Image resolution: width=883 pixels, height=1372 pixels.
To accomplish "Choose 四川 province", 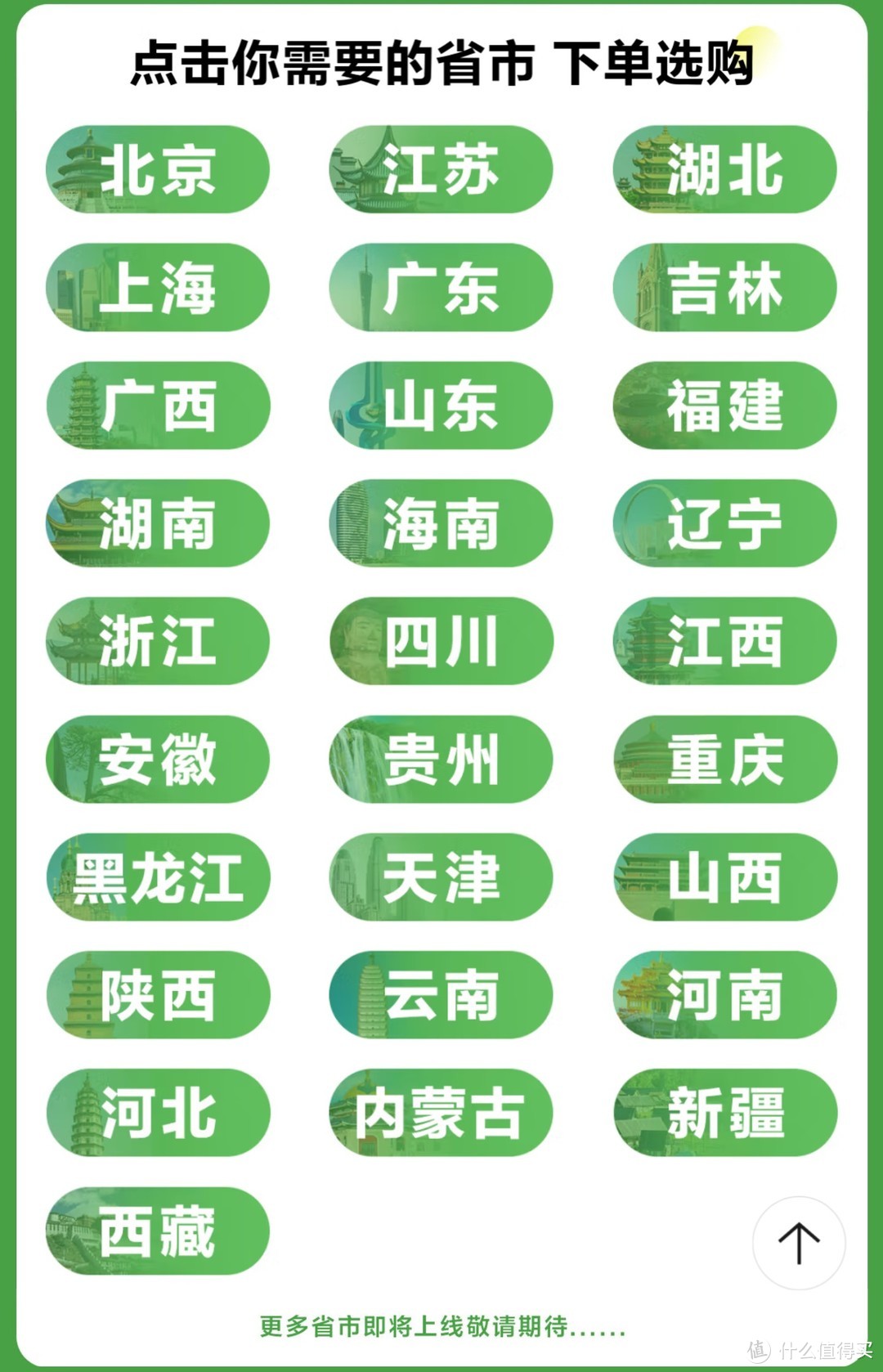I will point(441,641).
